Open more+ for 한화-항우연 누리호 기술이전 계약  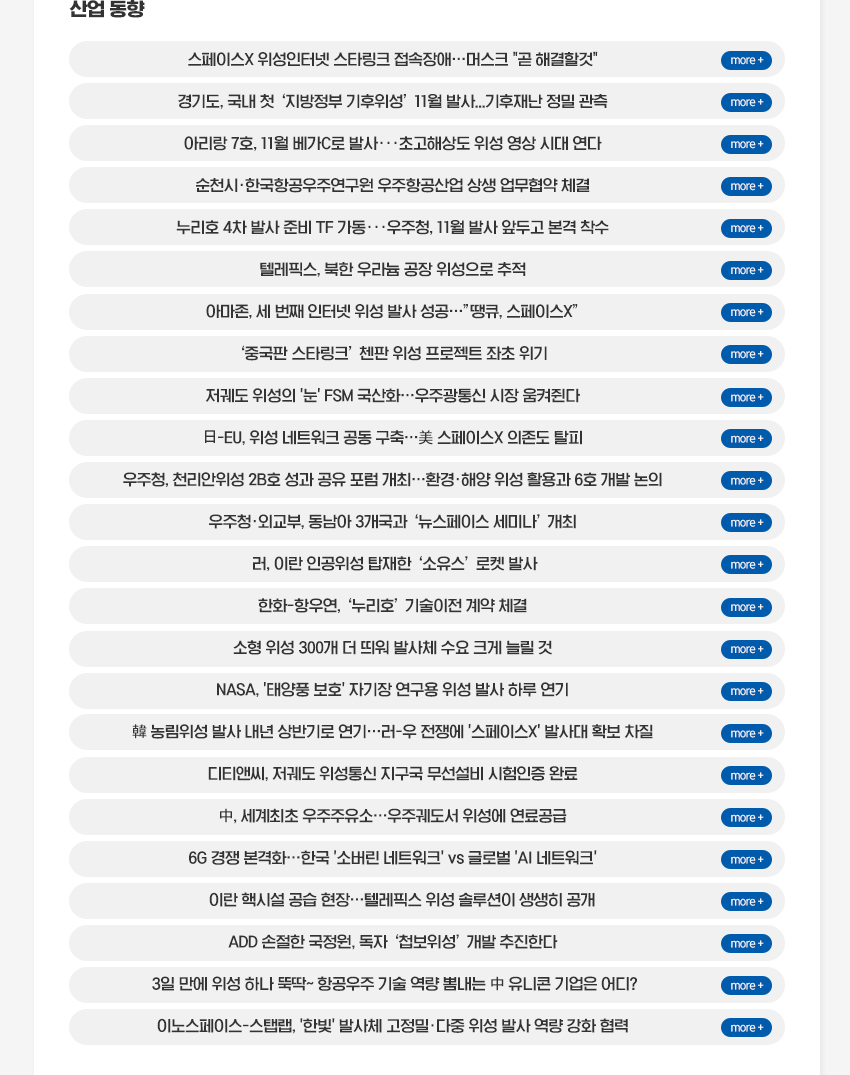pyautogui.click(x=746, y=607)
